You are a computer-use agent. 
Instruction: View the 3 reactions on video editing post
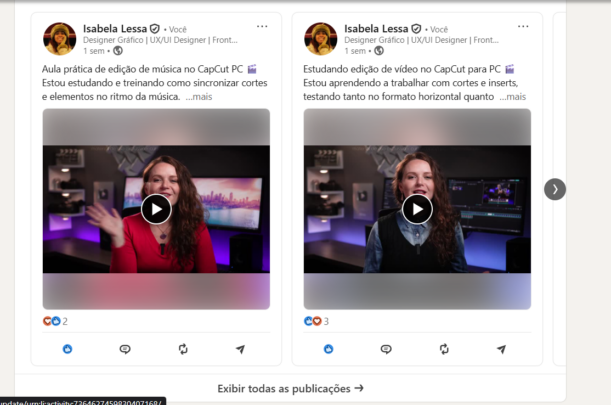pos(317,321)
